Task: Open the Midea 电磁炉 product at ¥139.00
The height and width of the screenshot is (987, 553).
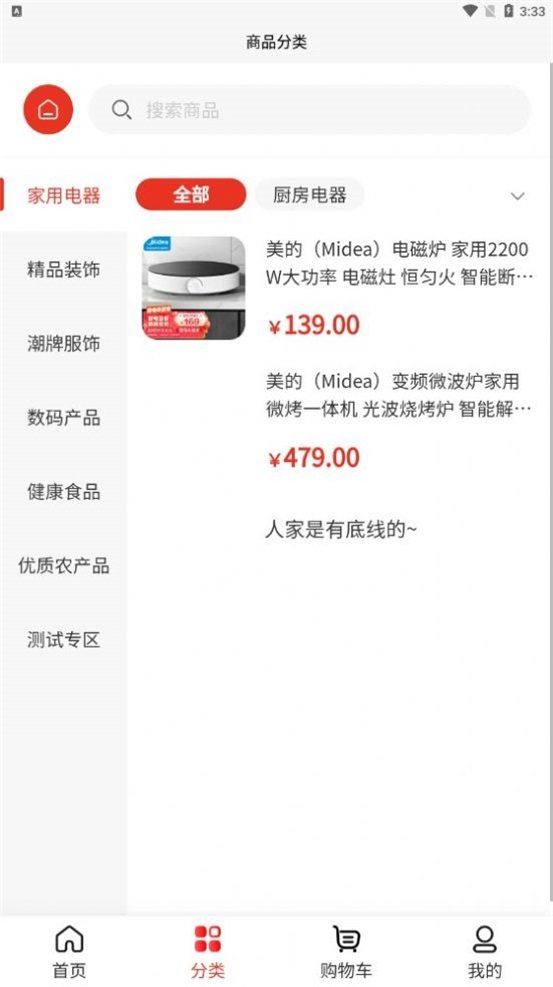Action: tap(338, 288)
